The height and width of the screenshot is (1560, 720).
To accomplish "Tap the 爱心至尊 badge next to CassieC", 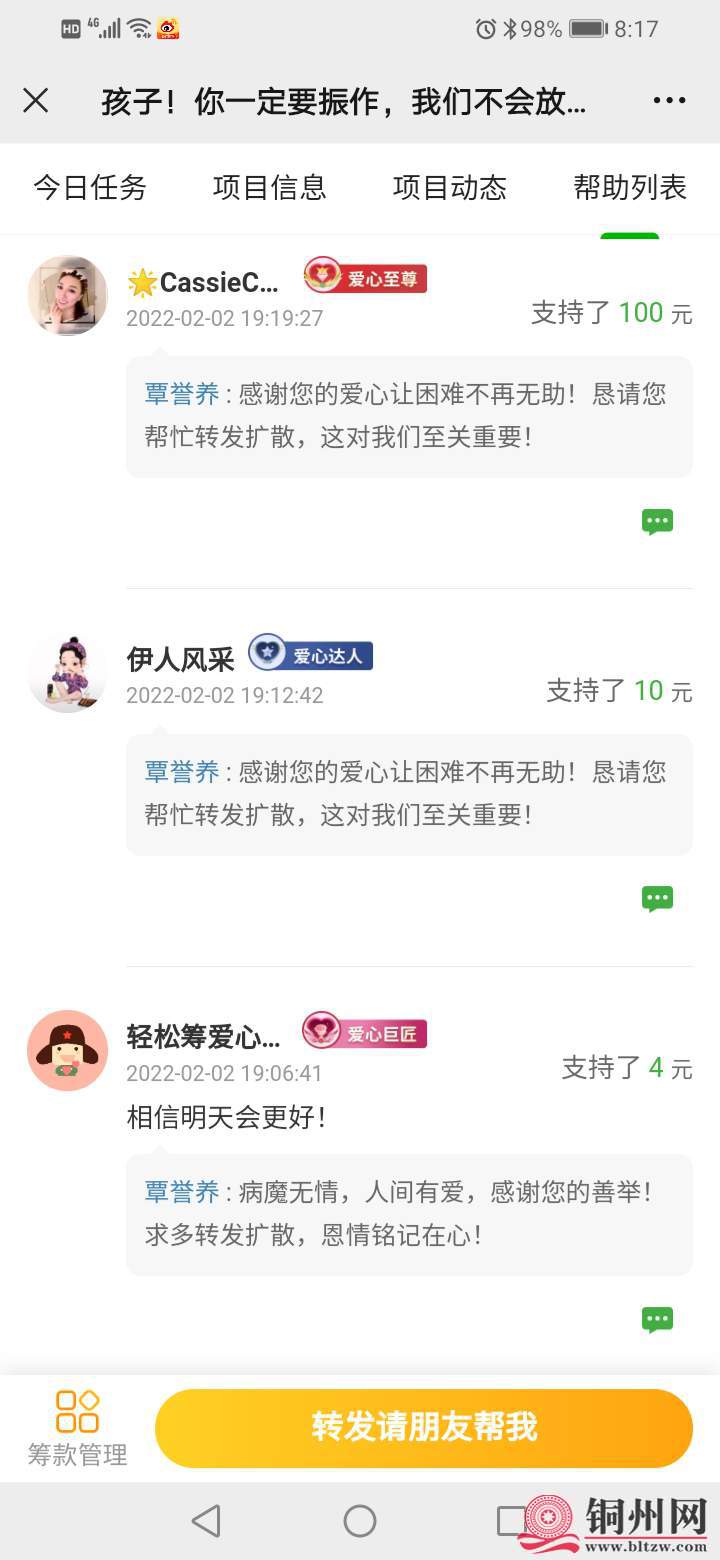I will [364, 279].
